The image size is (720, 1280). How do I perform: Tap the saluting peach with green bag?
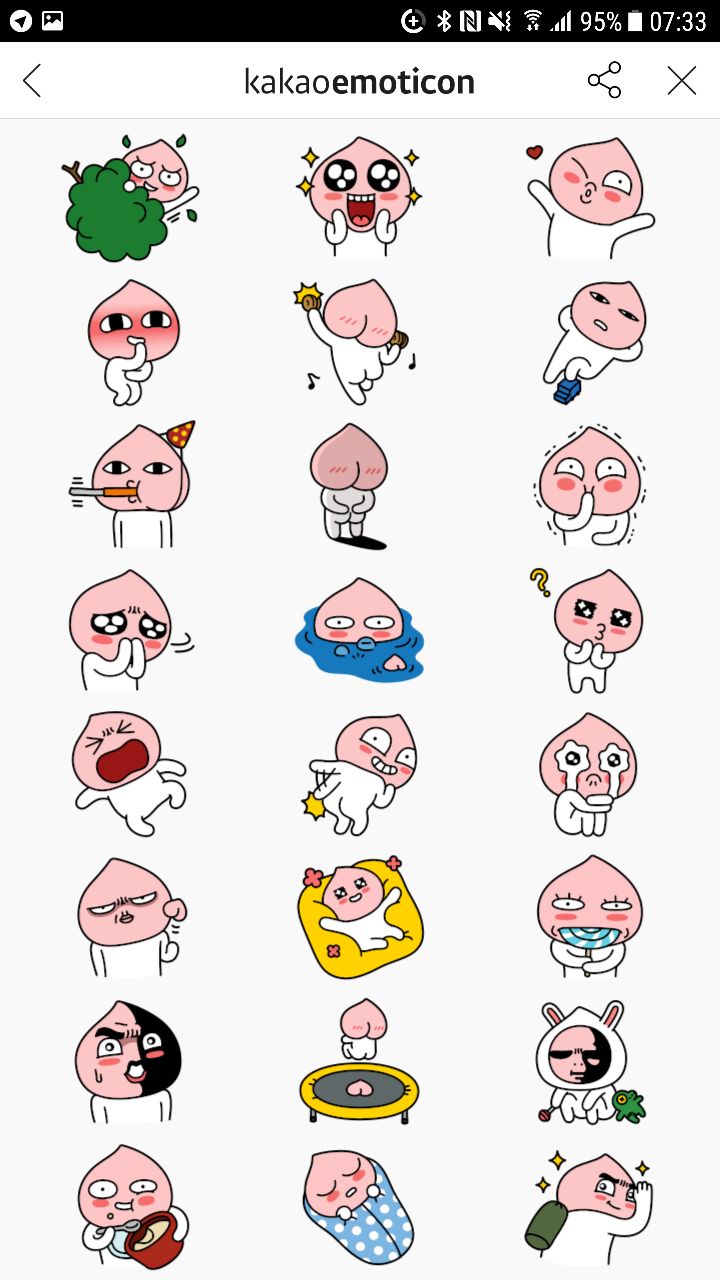[x=590, y=1205]
